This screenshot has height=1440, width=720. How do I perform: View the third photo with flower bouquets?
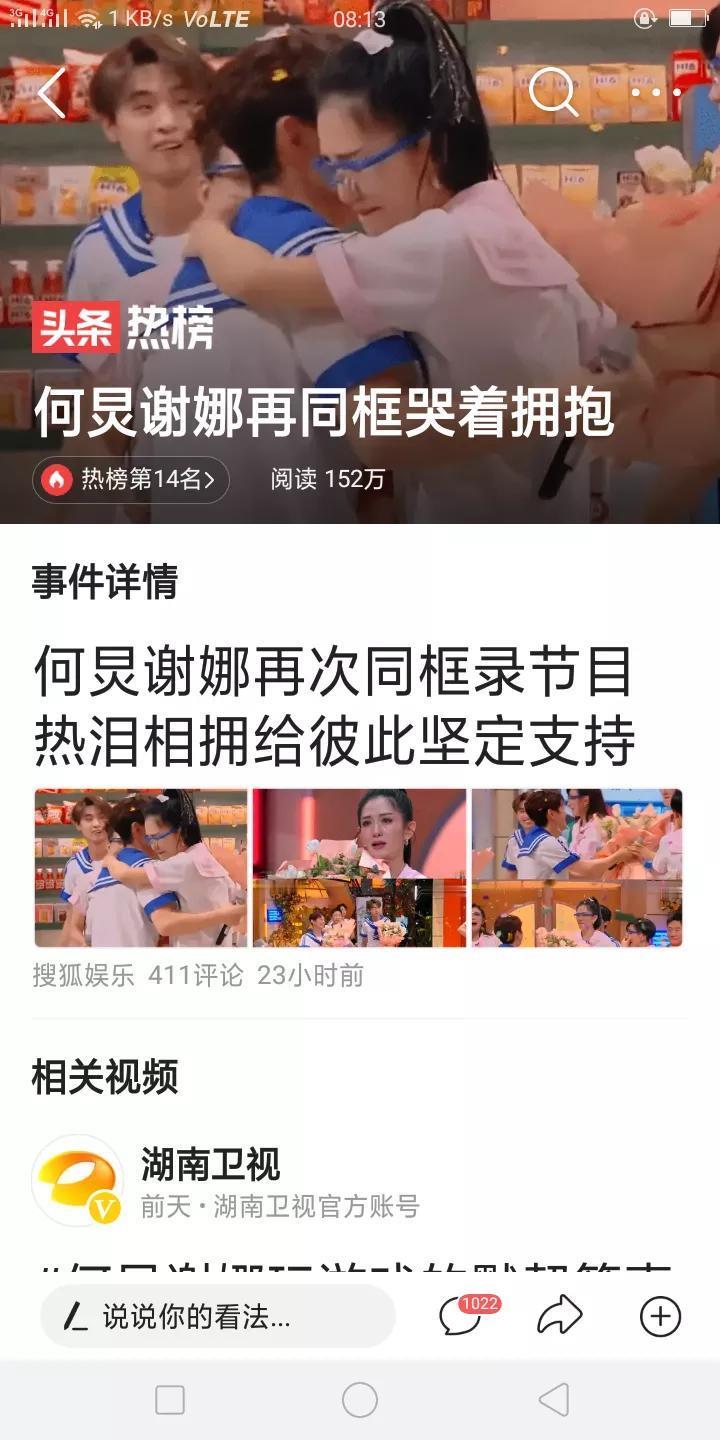[x=577, y=867]
